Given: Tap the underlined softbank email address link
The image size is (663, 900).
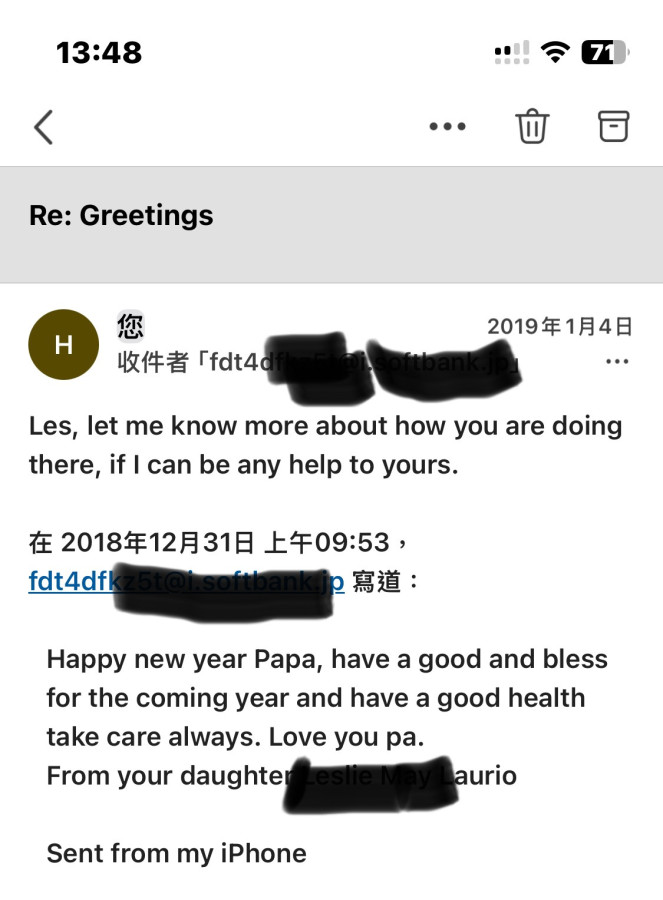Looking at the screenshot, I should click(x=186, y=582).
